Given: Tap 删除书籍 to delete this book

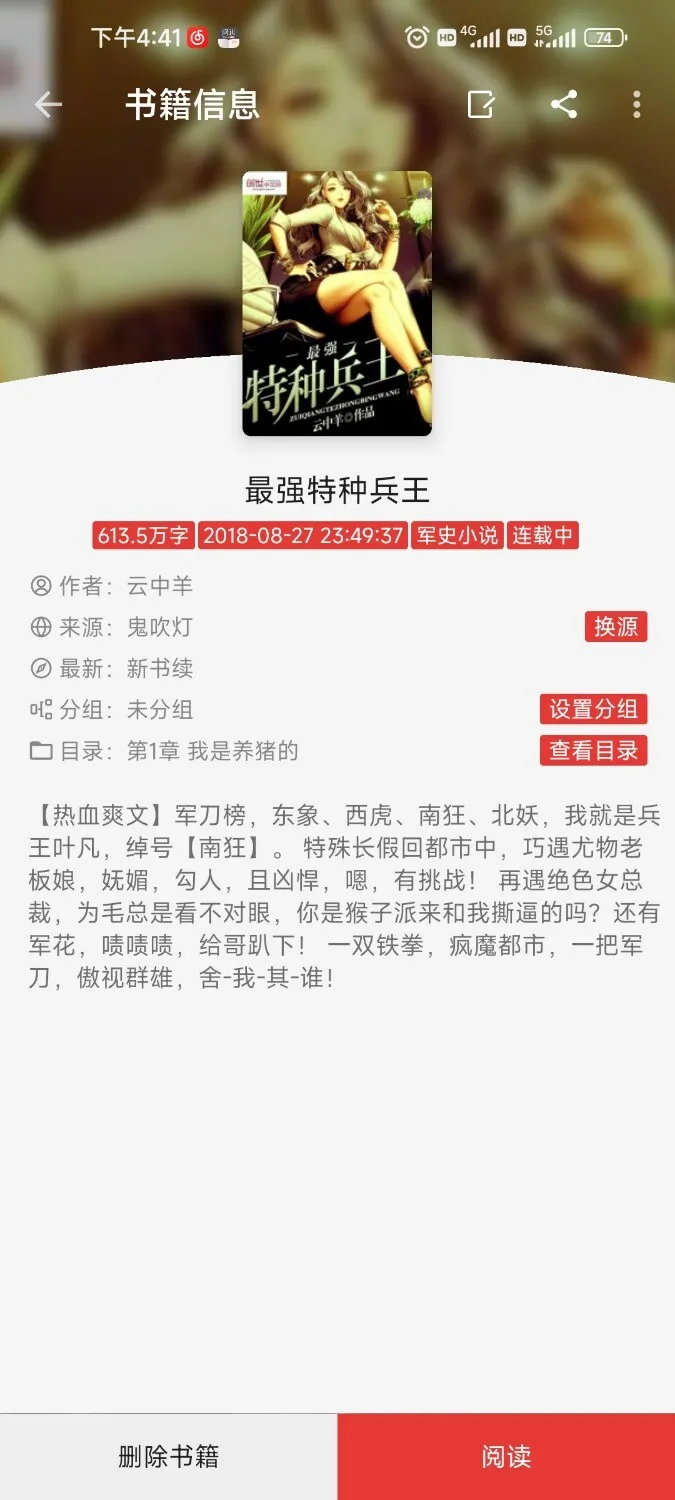Looking at the screenshot, I should pyautogui.click(x=168, y=1456).
